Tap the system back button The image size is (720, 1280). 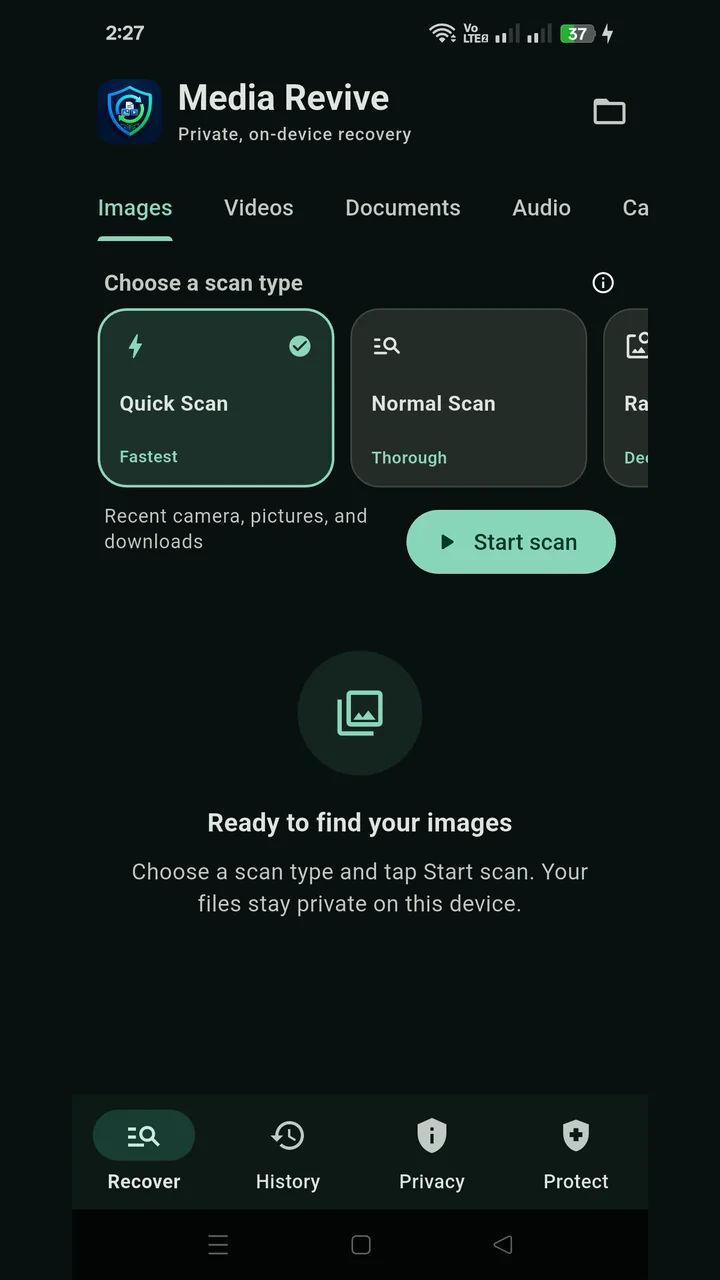[x=503, y=1244]
